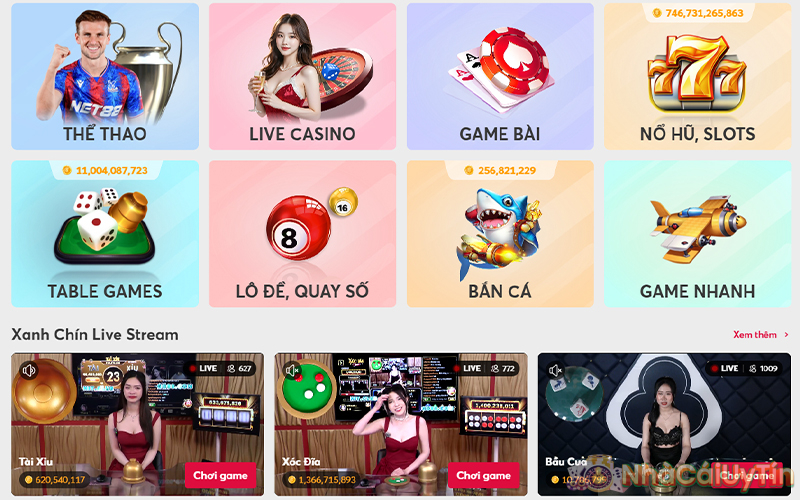
Task: Open the Game Bài category tile
Action: click(x=499, y=77)
